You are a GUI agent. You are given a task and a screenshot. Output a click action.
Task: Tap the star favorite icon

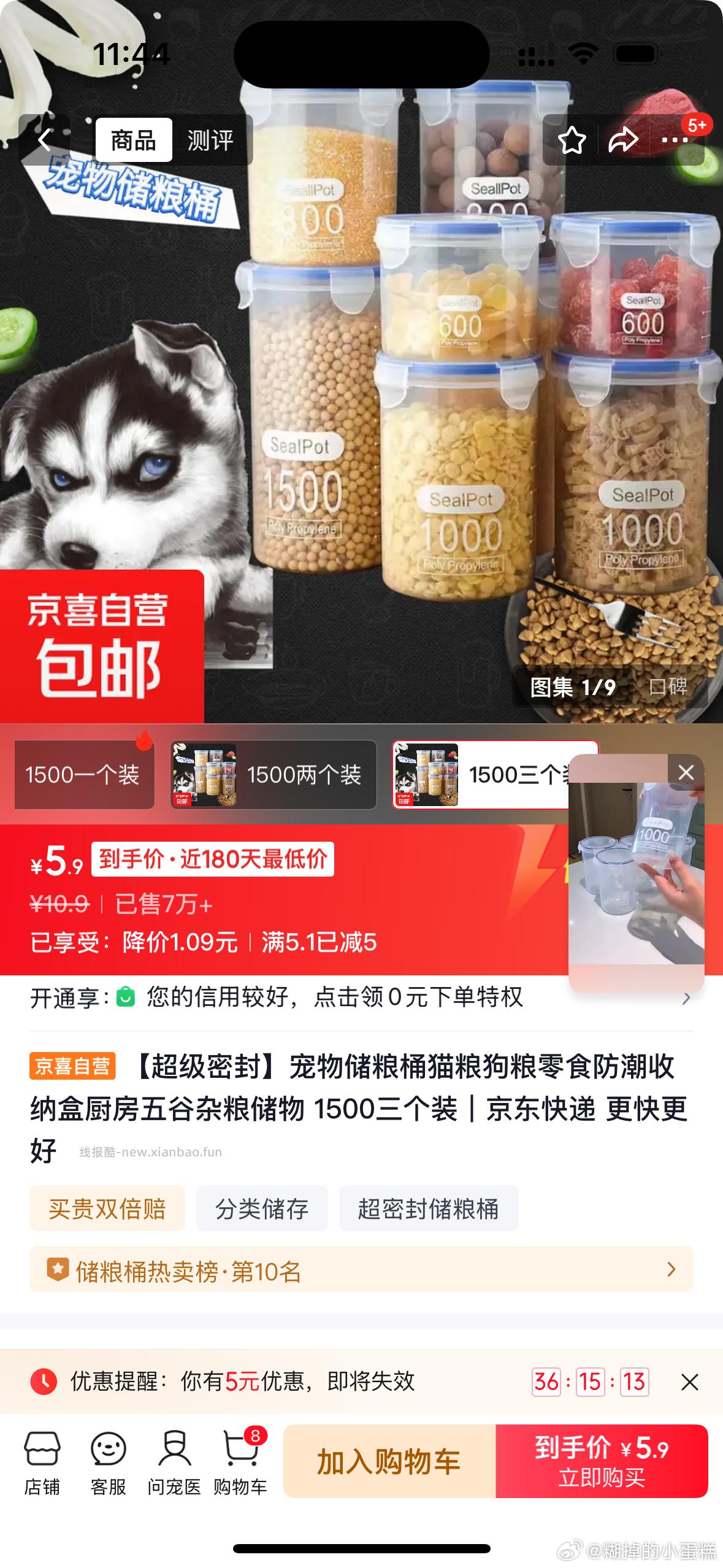click(573, 140)
